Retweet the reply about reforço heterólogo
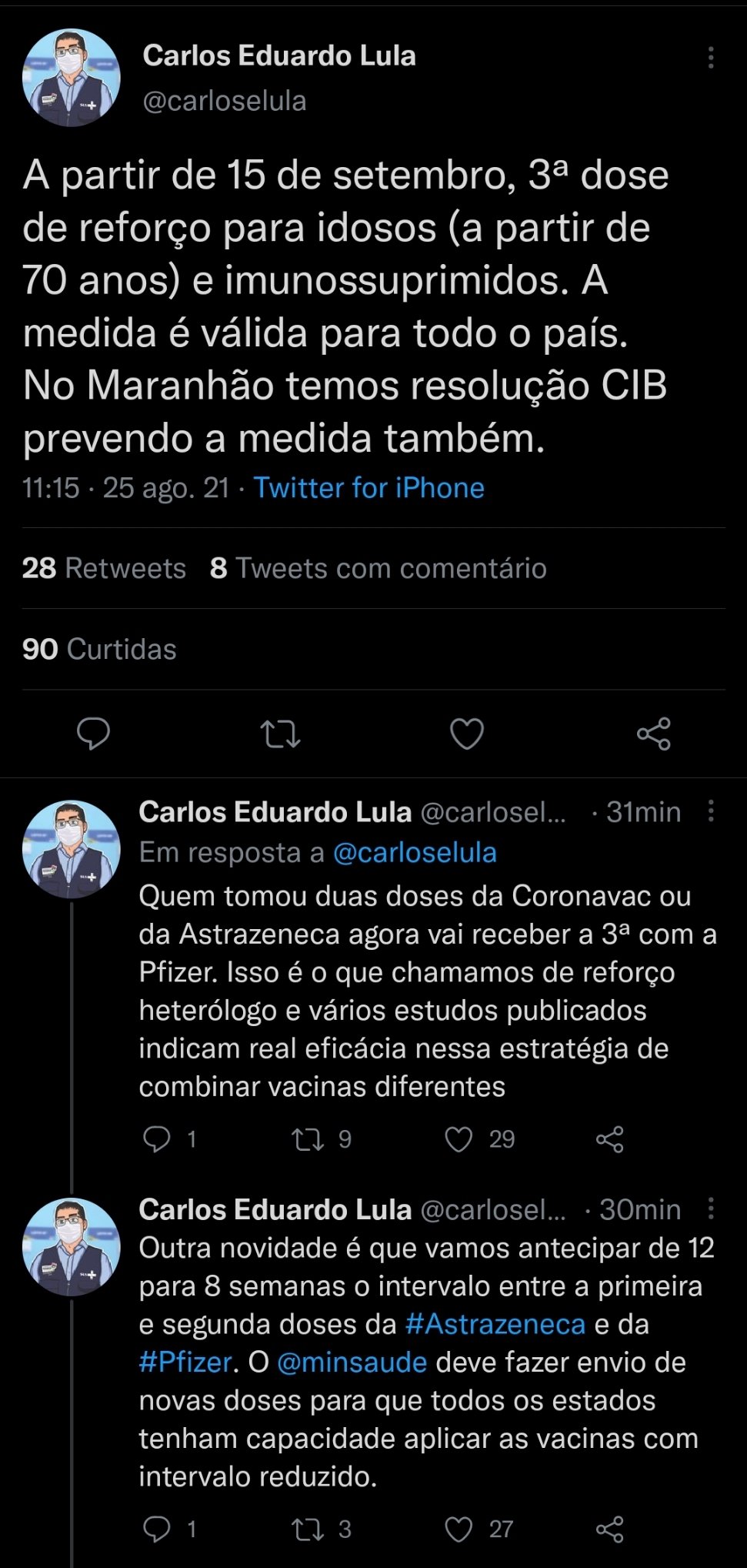747x1568 pixels. 308,1139
